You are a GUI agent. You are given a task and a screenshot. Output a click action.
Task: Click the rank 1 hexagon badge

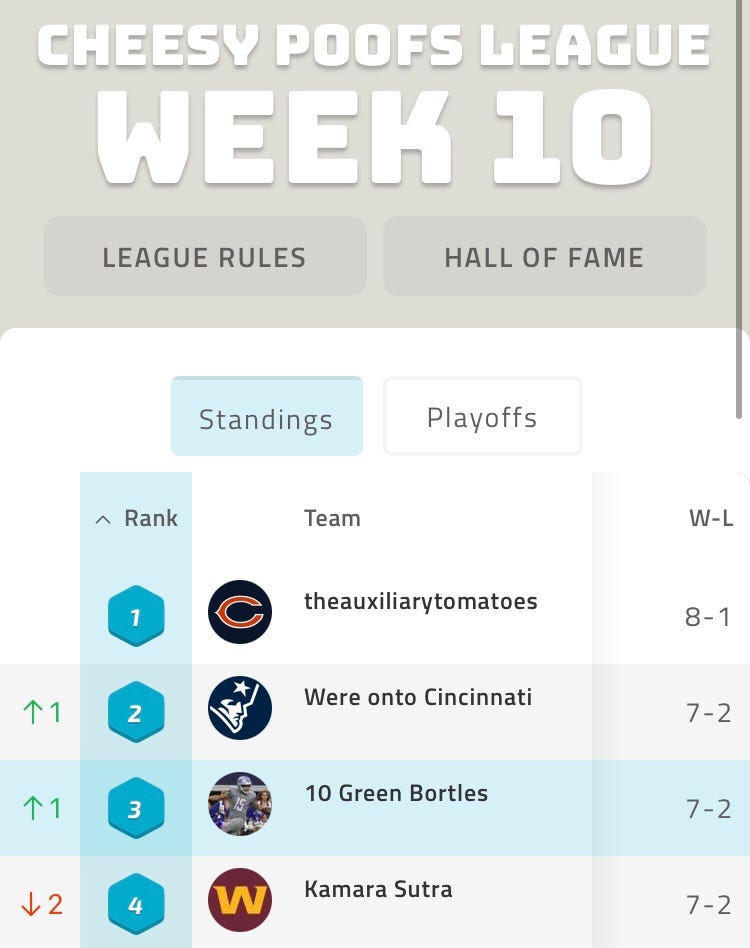(x=135, y=616)
